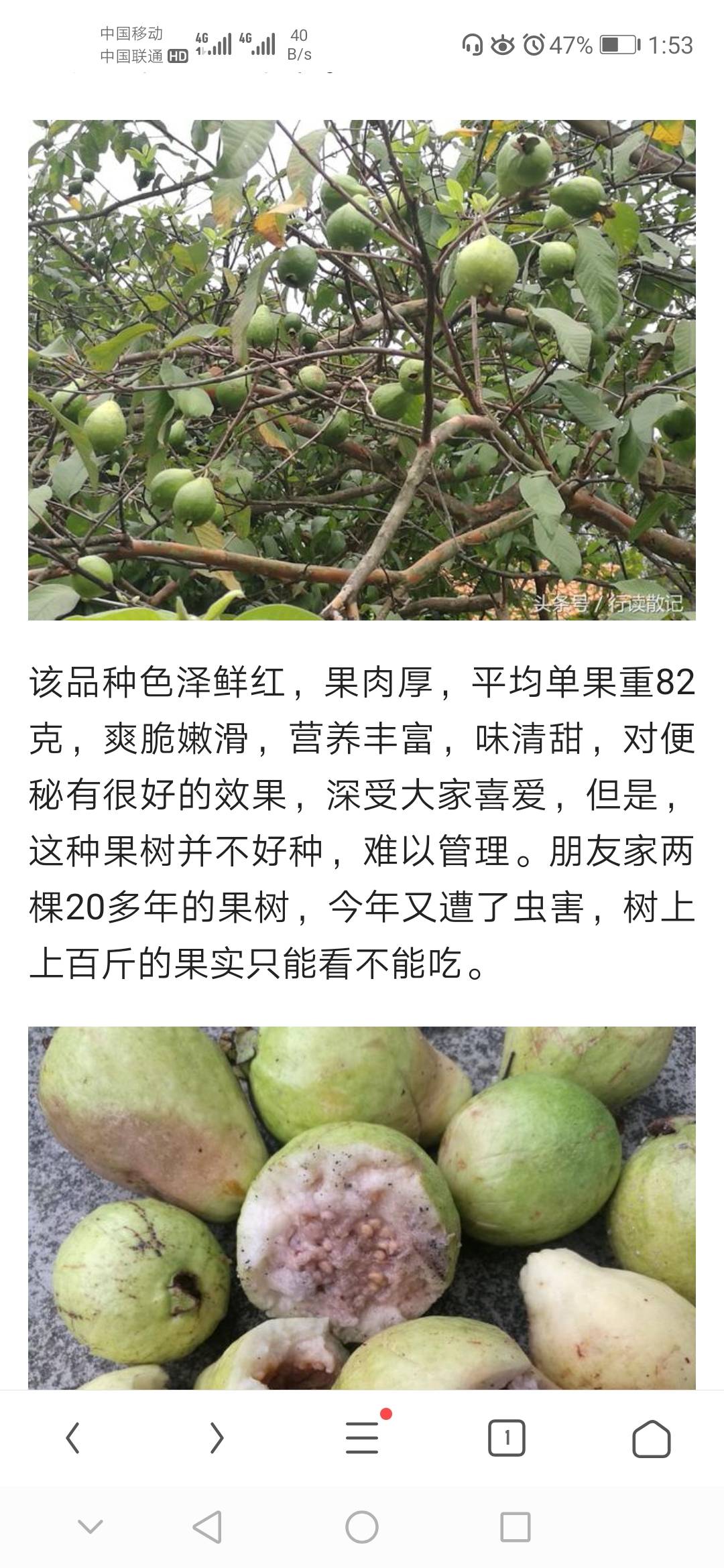
Task: Open the tab switcher showing 1 tab
Action: point(507,1438)
